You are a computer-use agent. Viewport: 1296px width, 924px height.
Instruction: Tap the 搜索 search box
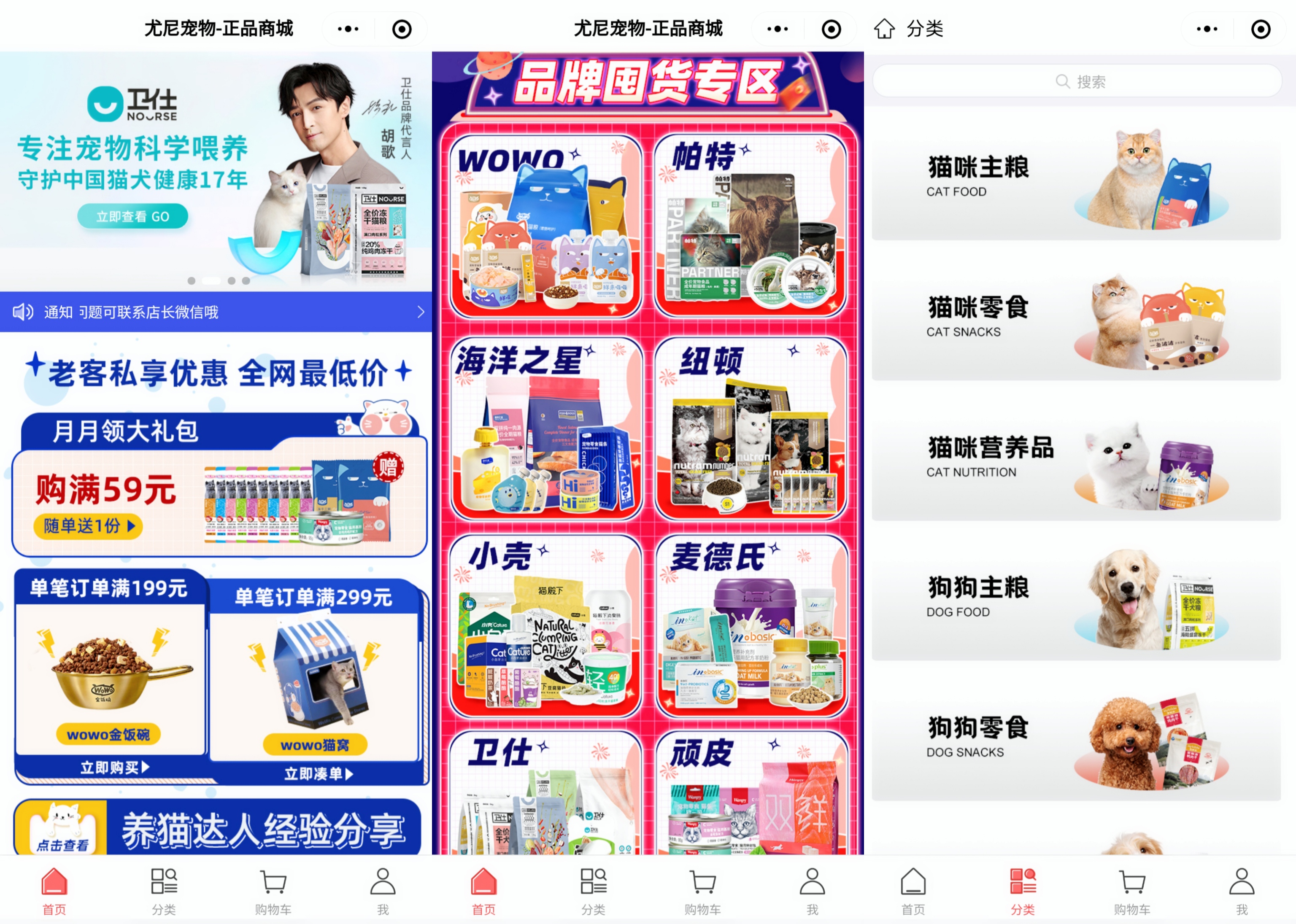point(1077,81)
